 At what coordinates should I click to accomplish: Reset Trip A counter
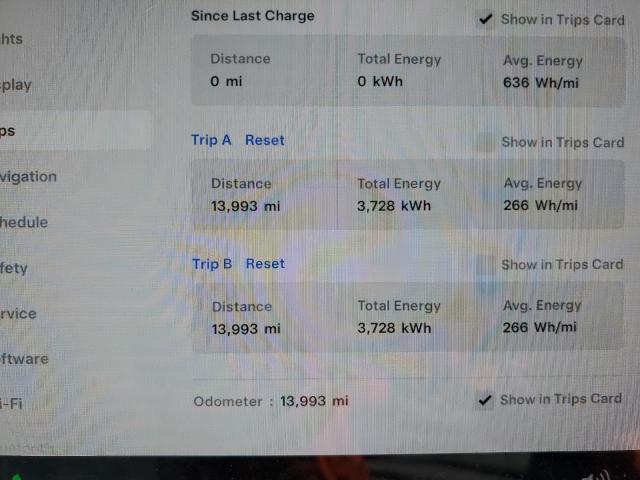264,141
